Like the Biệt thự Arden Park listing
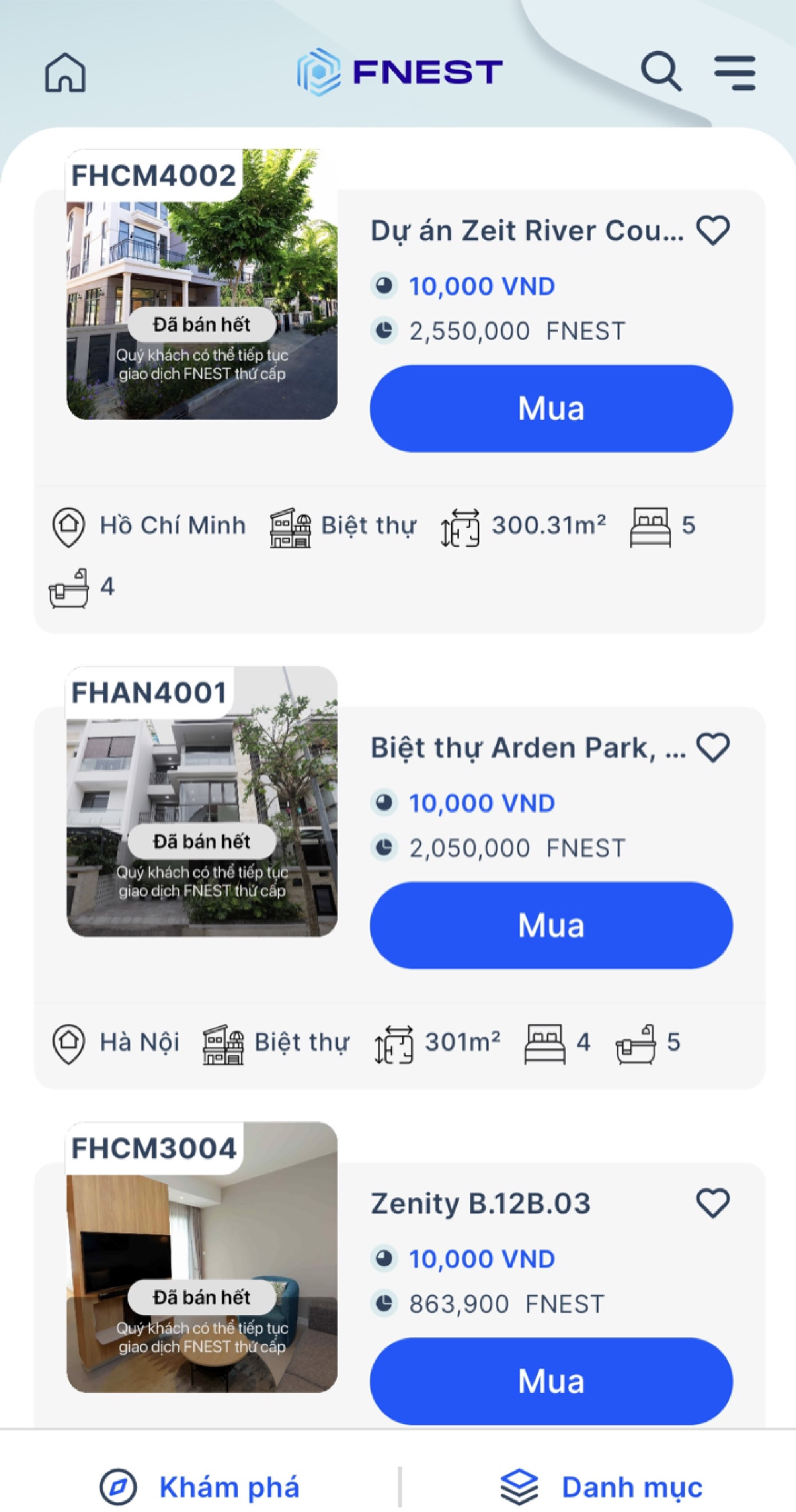 pos(713,747)
